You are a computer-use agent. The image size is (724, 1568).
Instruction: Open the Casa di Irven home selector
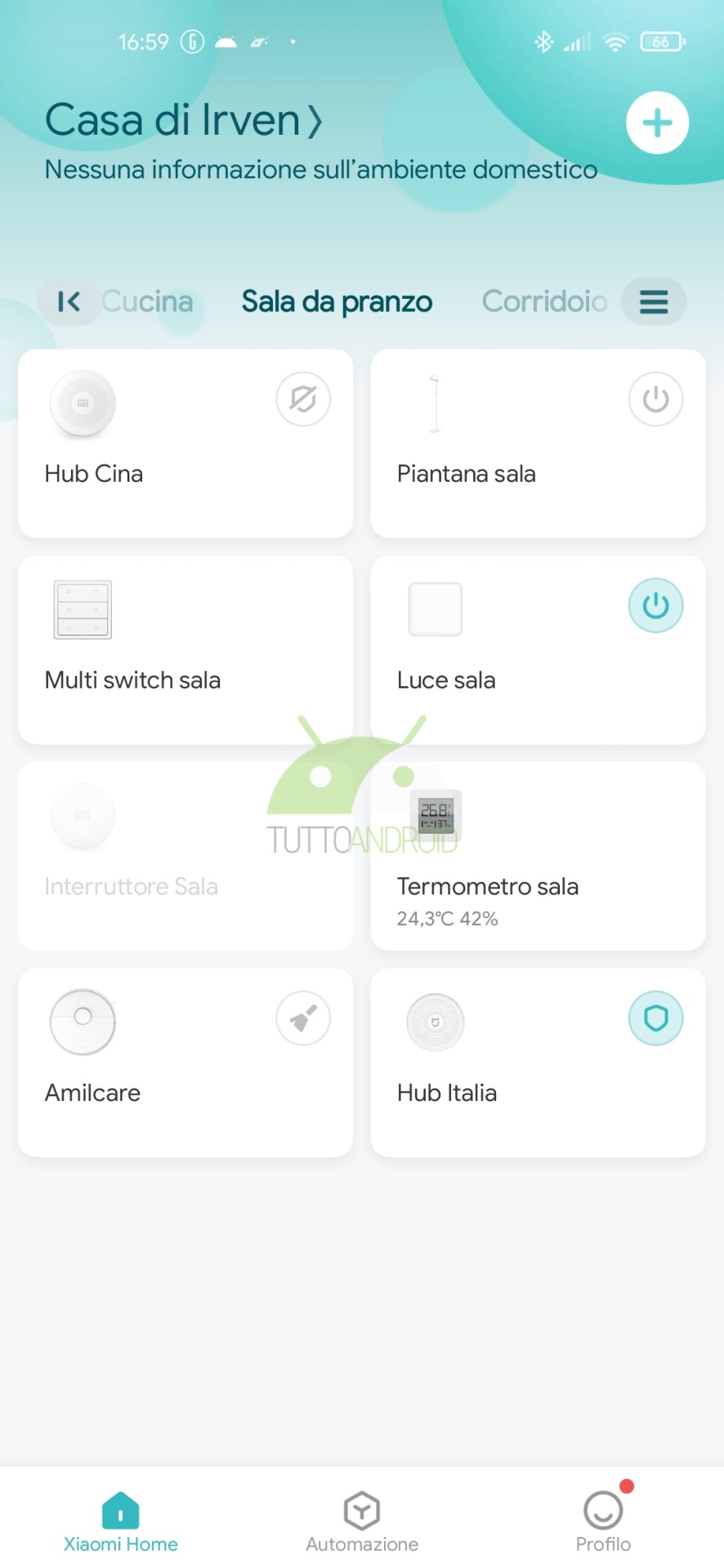pyautogui.click(x=184, y=120)
